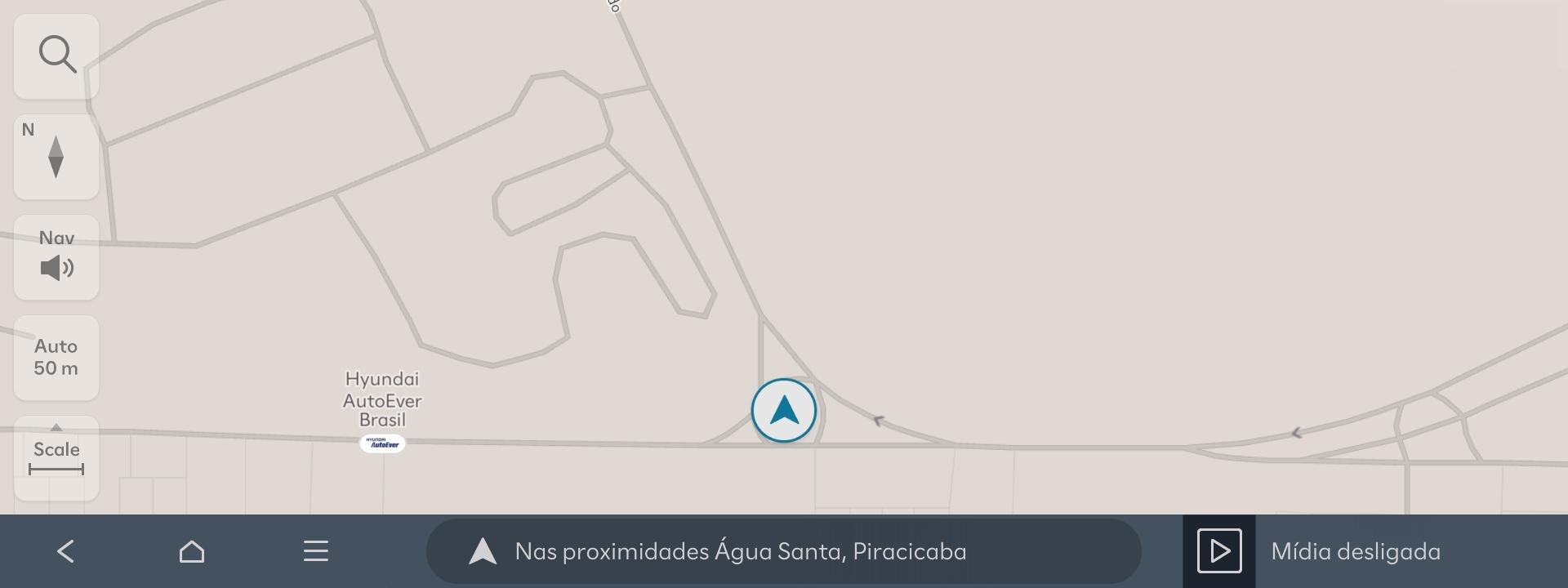
Task: Tap the north compass orientation button
Action: click(56, 156)
